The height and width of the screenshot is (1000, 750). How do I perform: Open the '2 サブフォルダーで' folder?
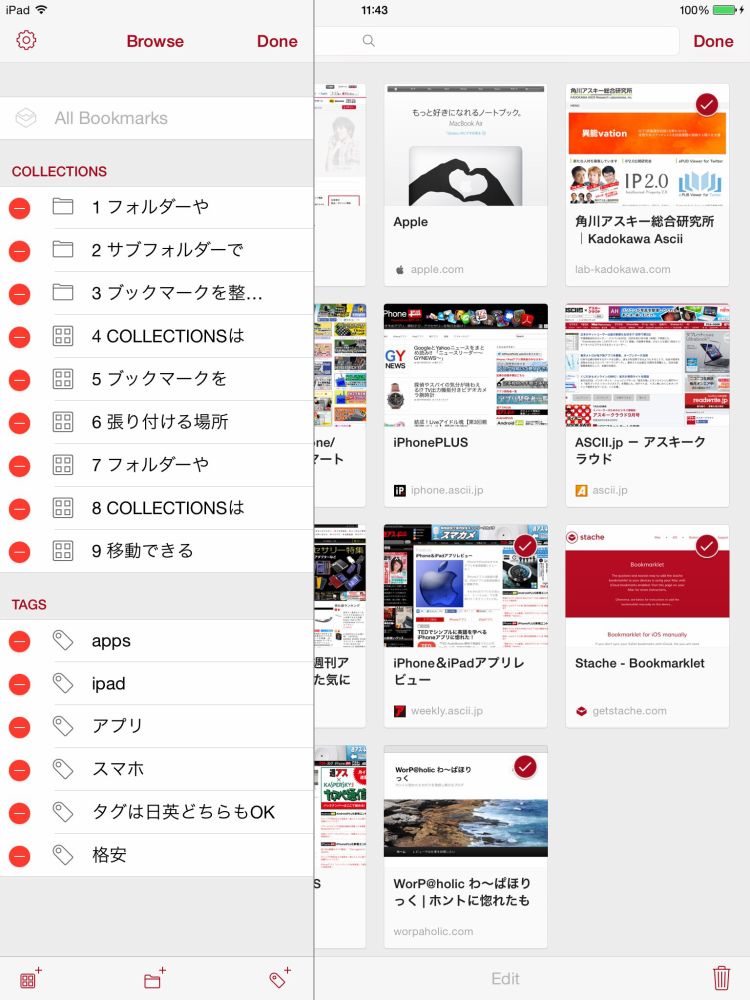[167, 250]
